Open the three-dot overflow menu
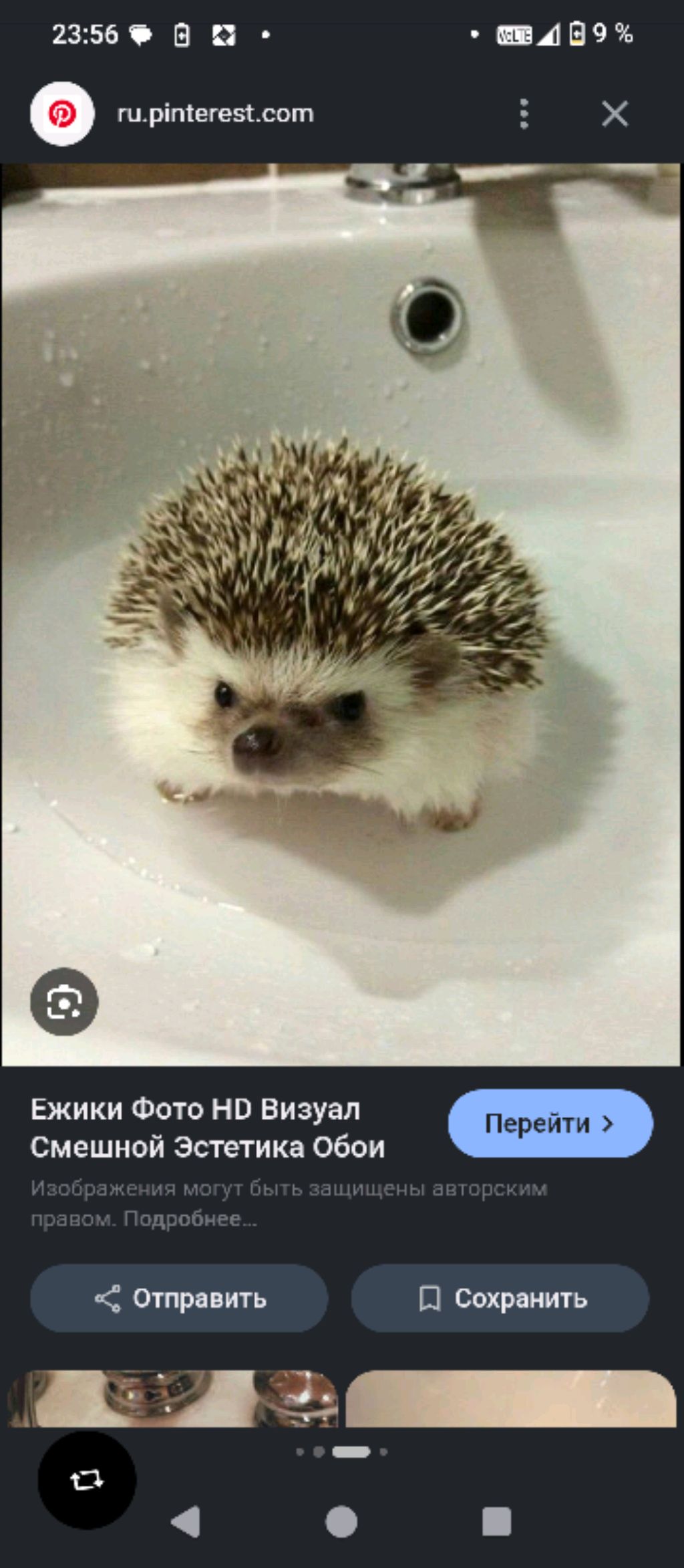Screen dimensions: 684x1568 tap(524, 114)
